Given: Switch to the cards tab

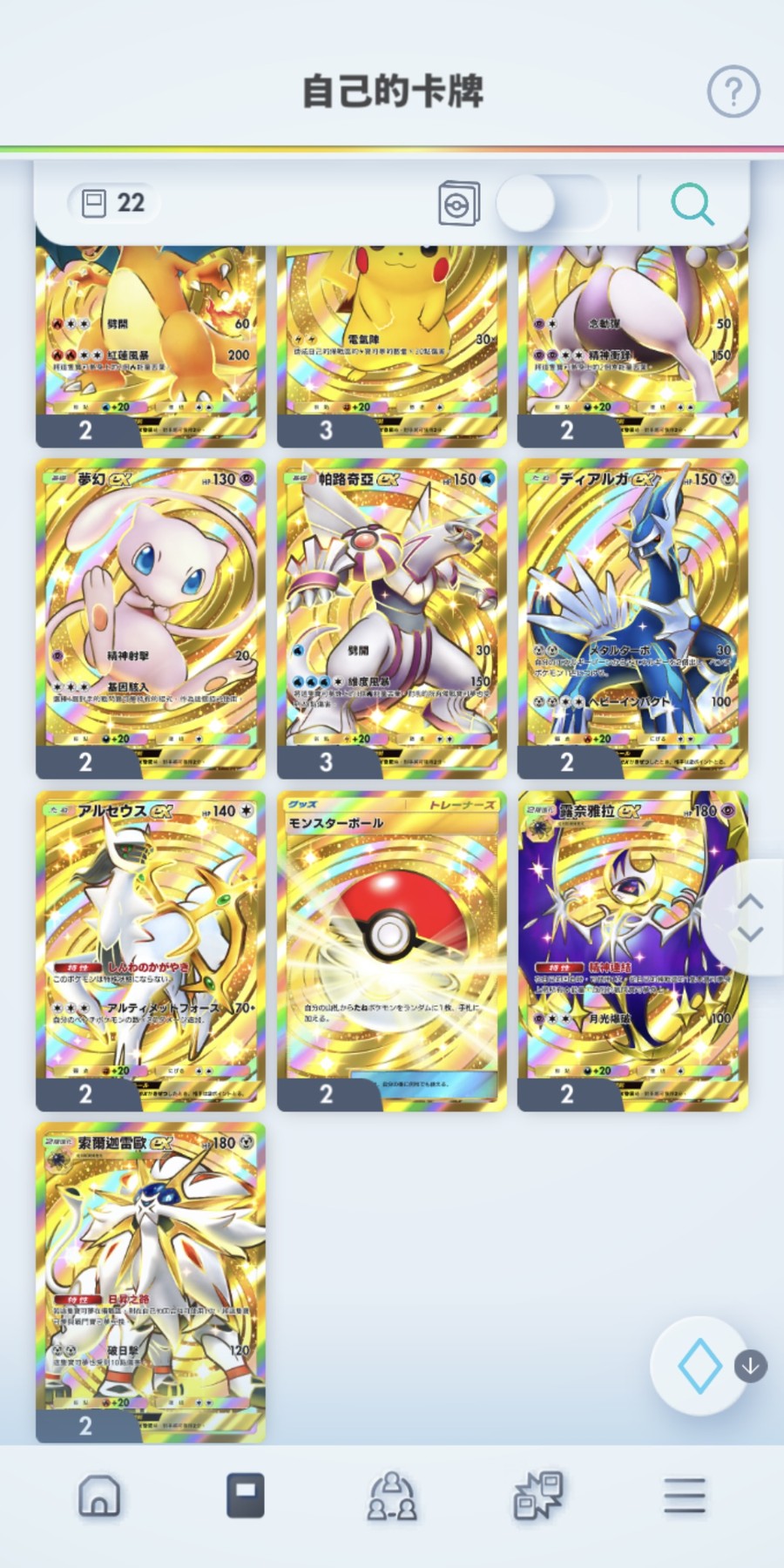Looking at the screenshot, I should 245,1496.
